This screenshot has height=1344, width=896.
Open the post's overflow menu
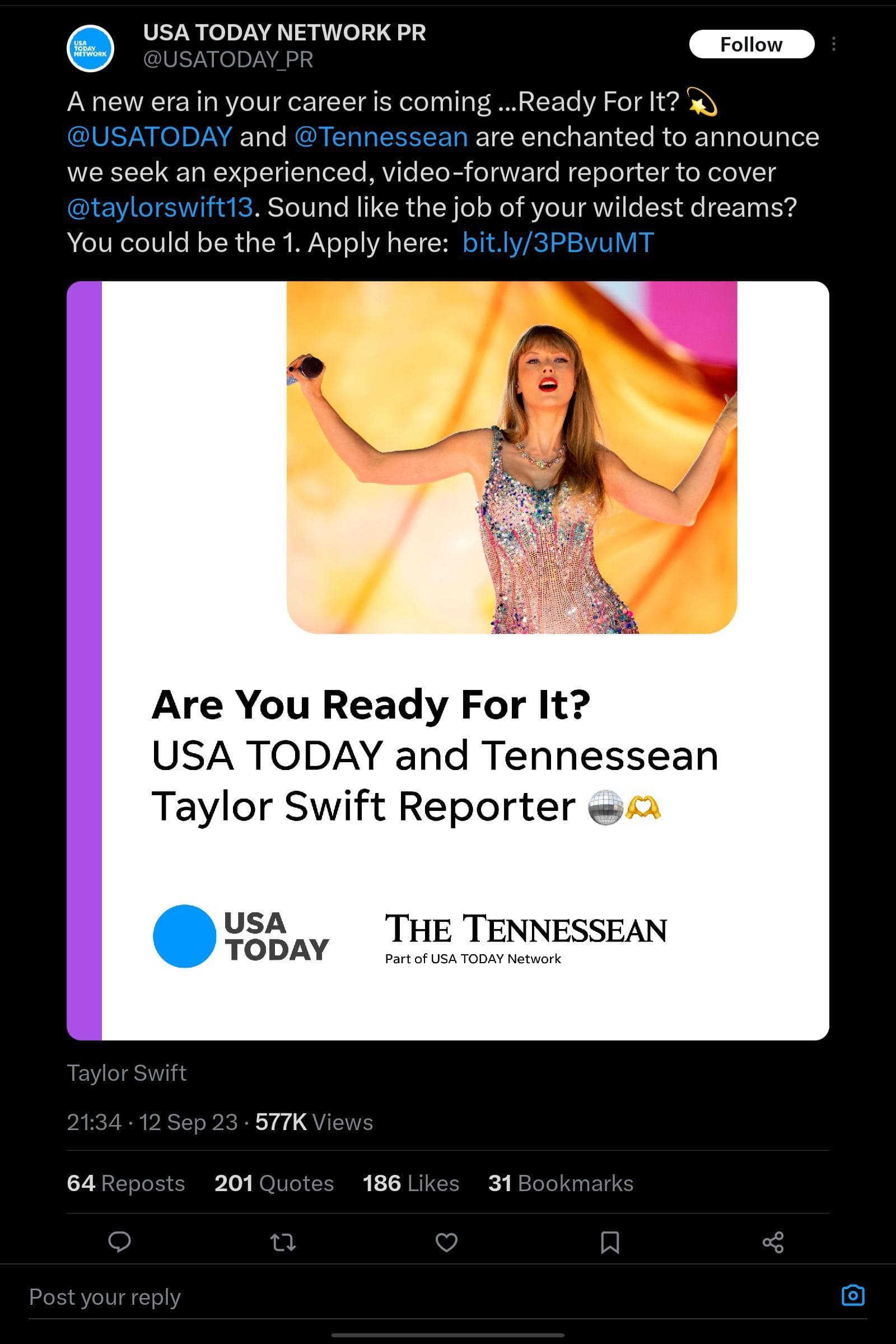[x=834, y=45]
